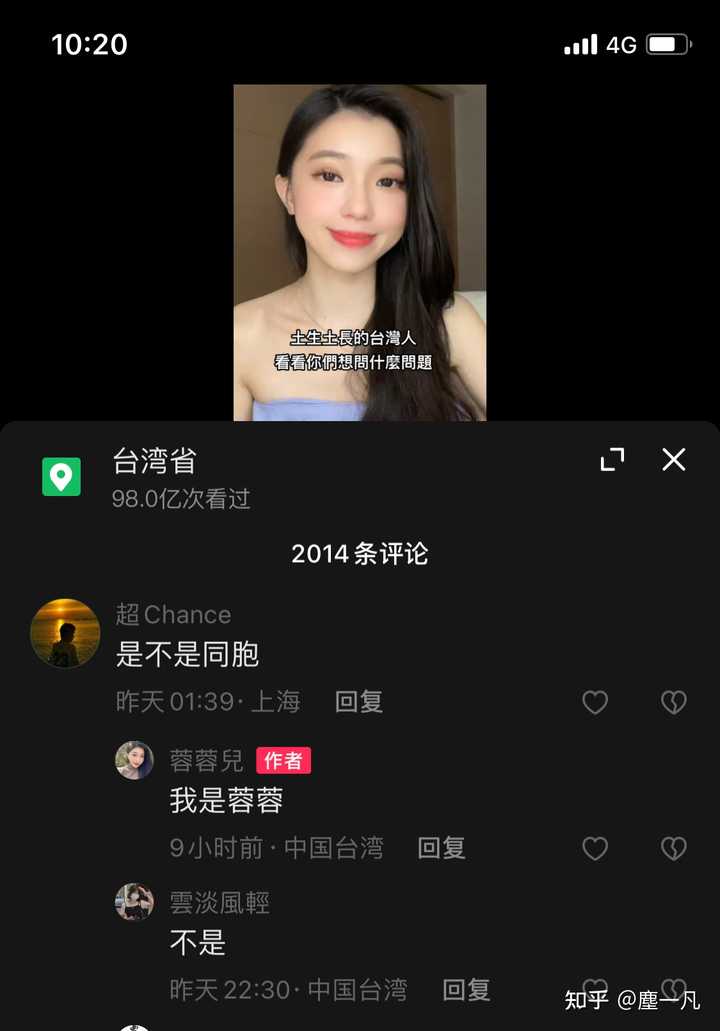Reply to 雲淡風輕's comment 不是

tap(466, 990)
